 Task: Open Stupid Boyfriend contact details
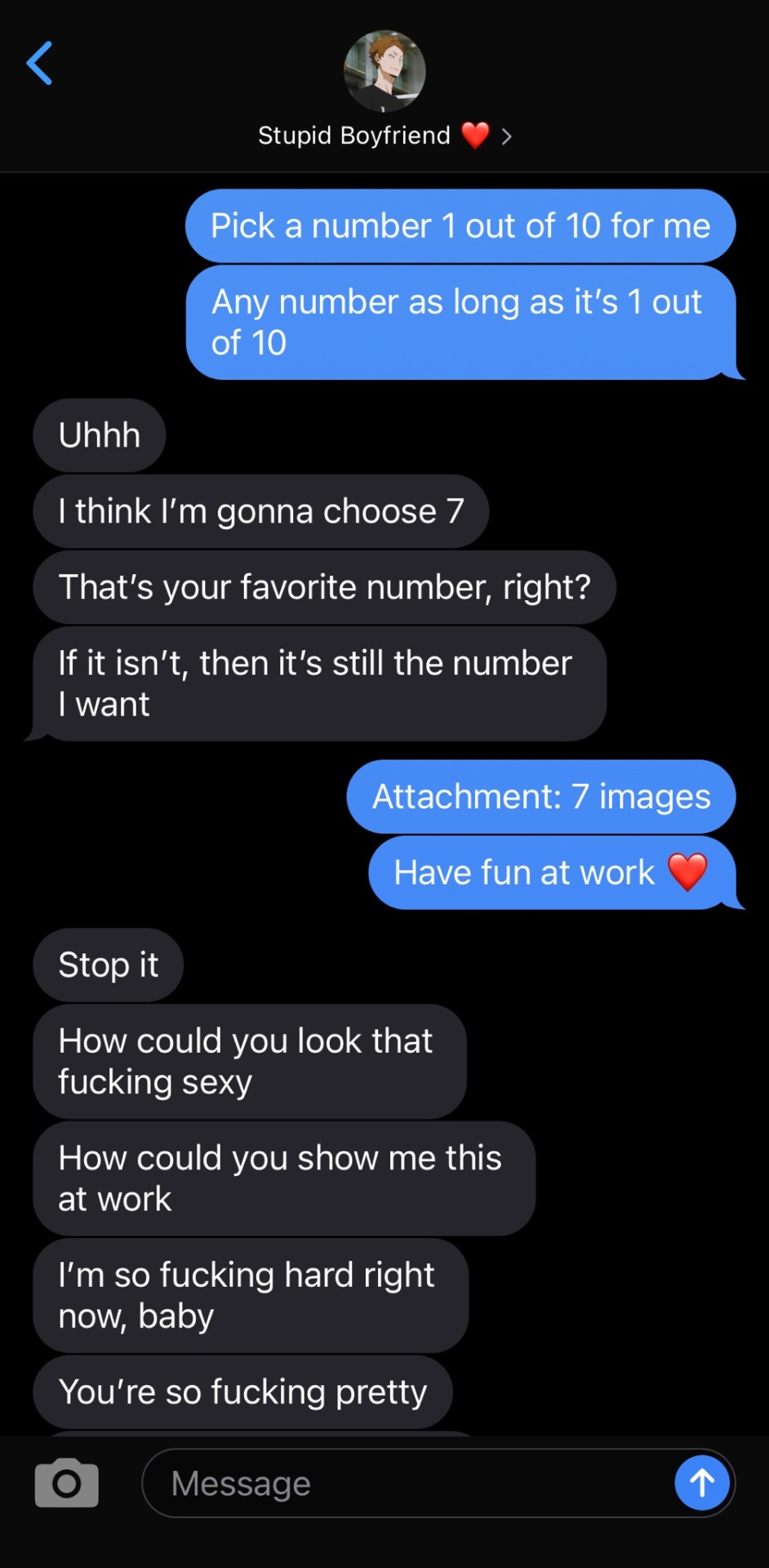384,136
